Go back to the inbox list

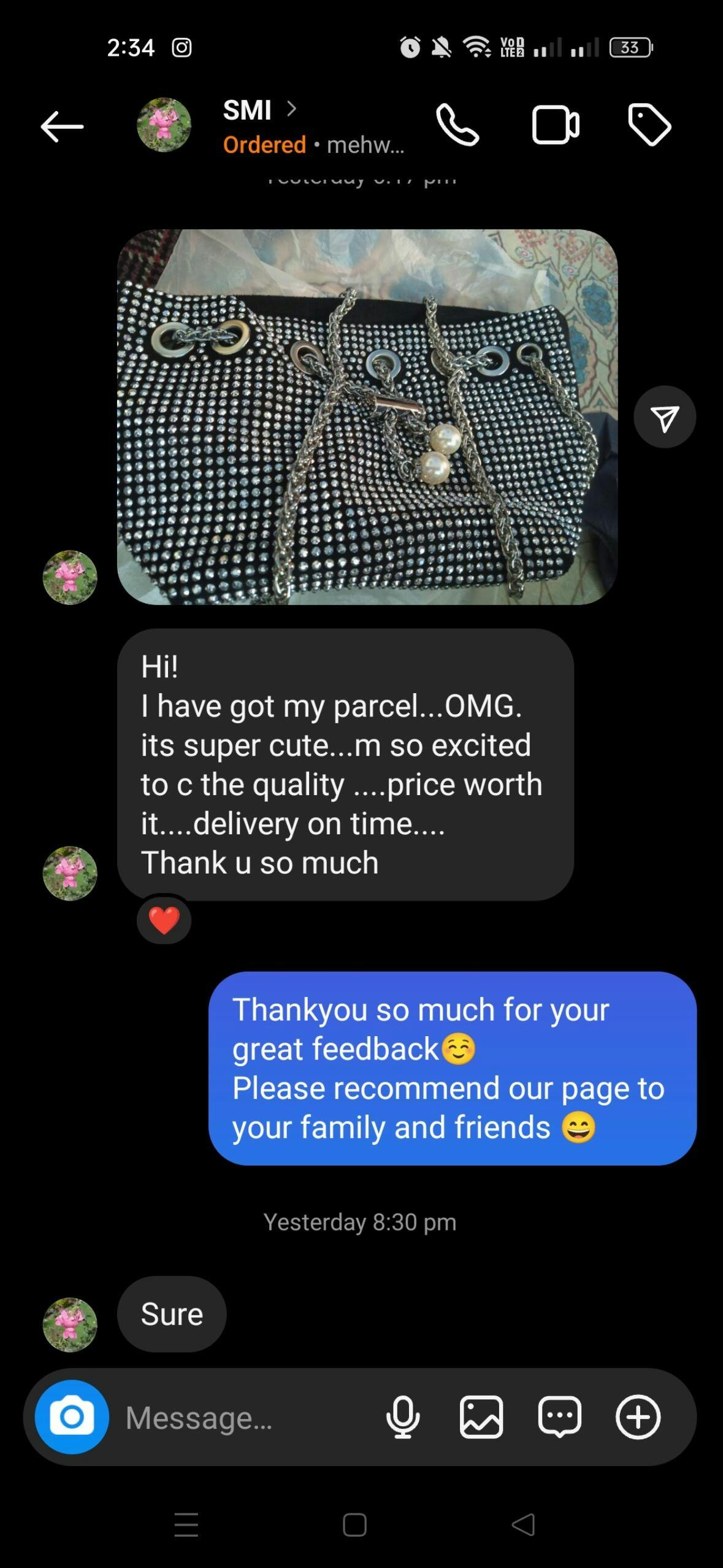point(62,126)
